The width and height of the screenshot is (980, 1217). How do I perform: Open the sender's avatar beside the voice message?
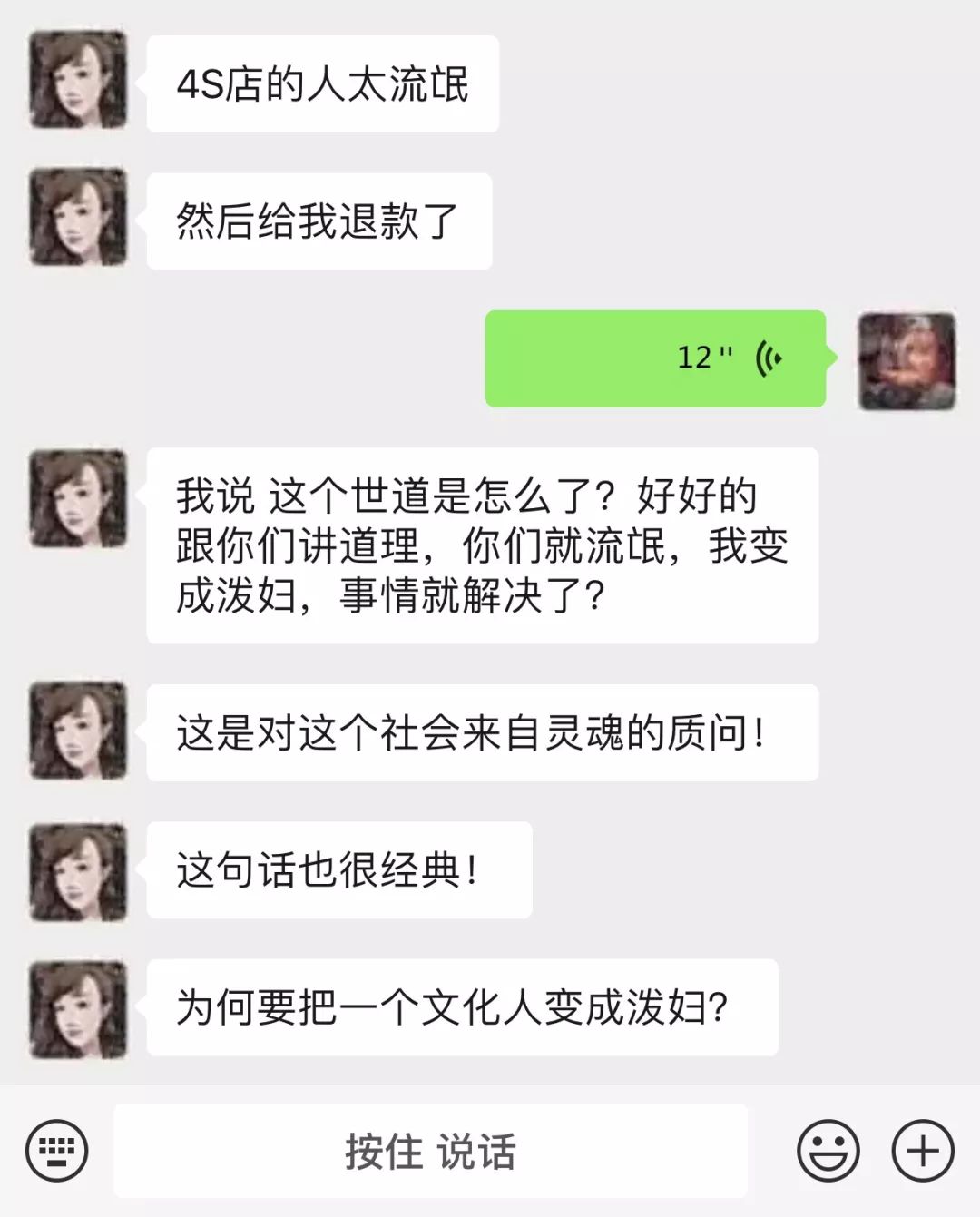point(906,360)
